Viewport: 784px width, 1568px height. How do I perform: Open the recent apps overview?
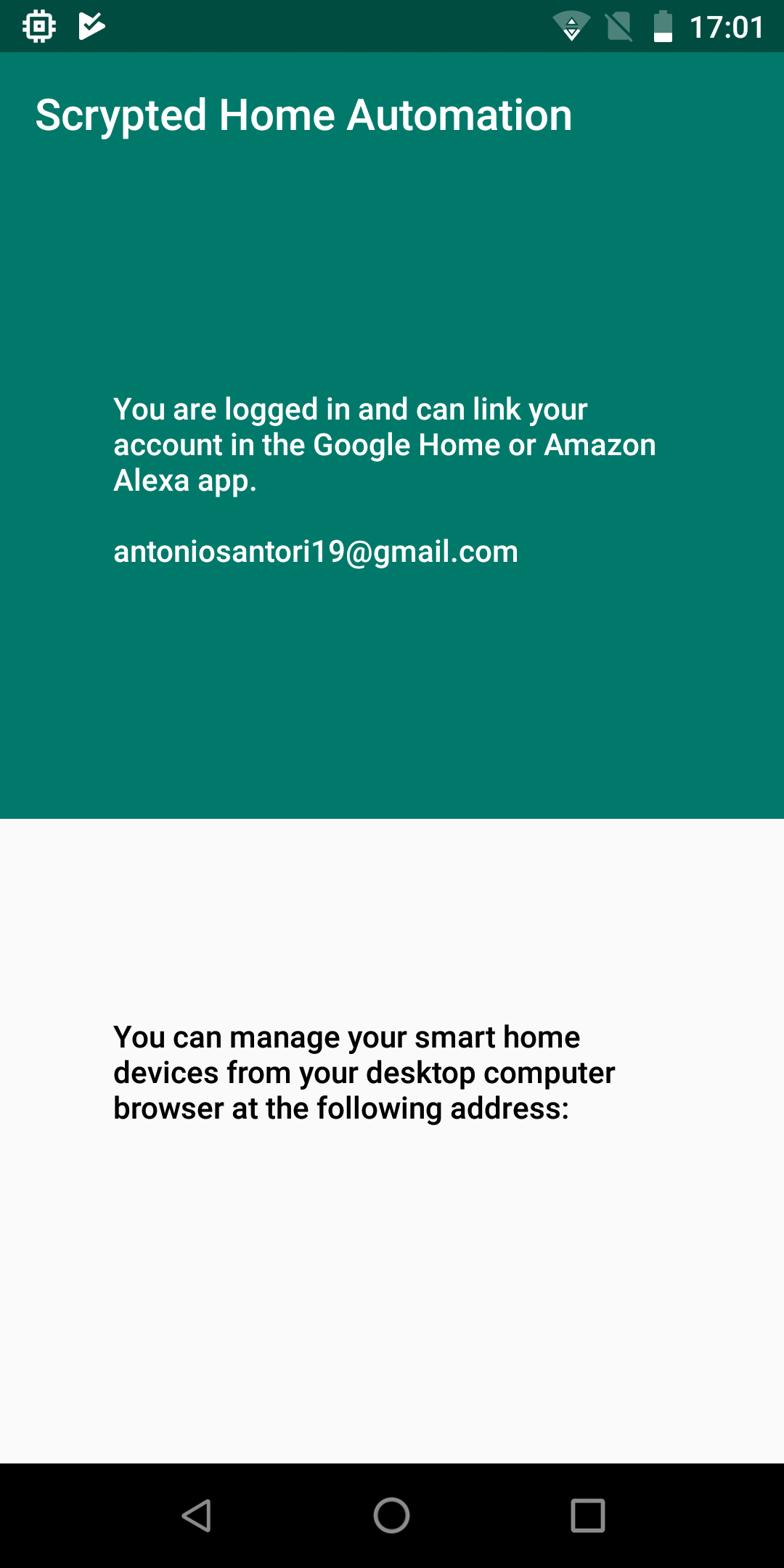pyautogui.click(x=588, y=1516)
